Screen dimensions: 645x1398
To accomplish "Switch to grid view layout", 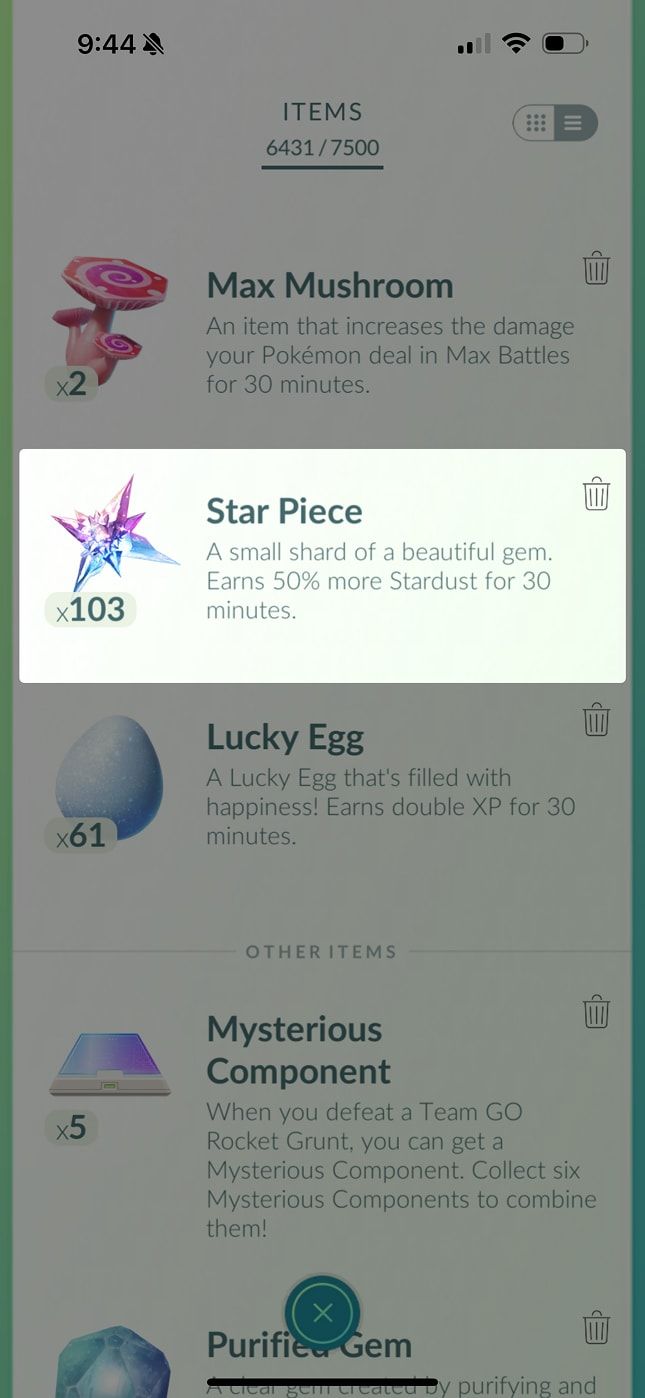I will click(536, 123).
